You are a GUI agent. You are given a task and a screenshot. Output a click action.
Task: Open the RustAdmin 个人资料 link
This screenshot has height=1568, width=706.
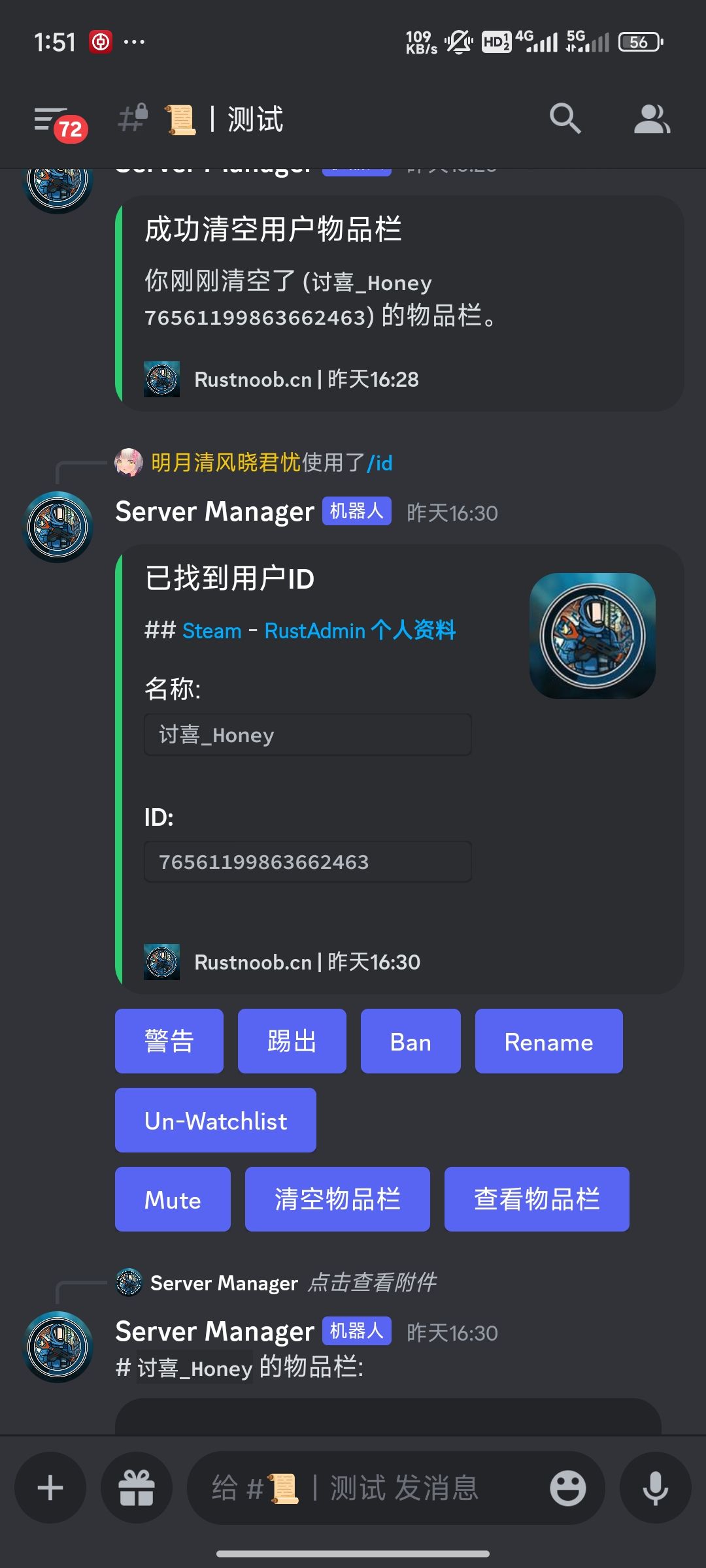(x=360, y=631)
